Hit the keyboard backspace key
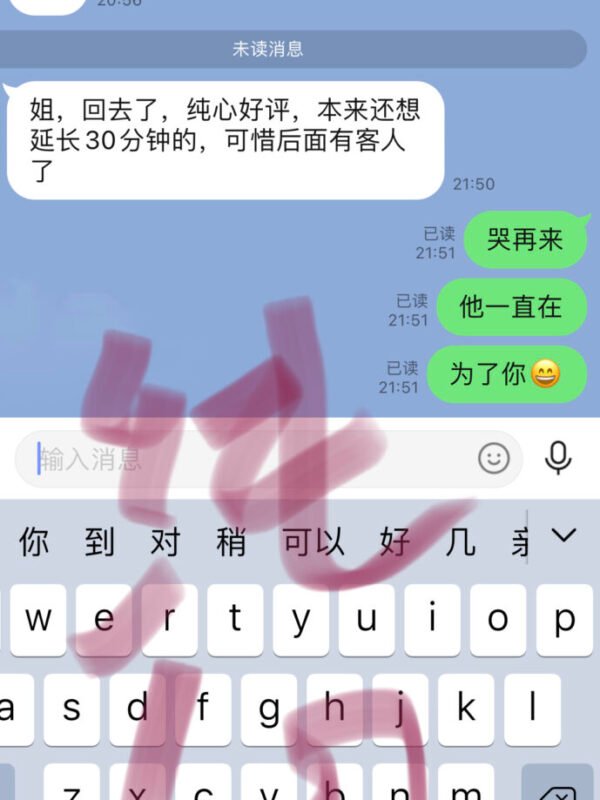The height and width of the screenshot is (800, 600). click(560, 785)
